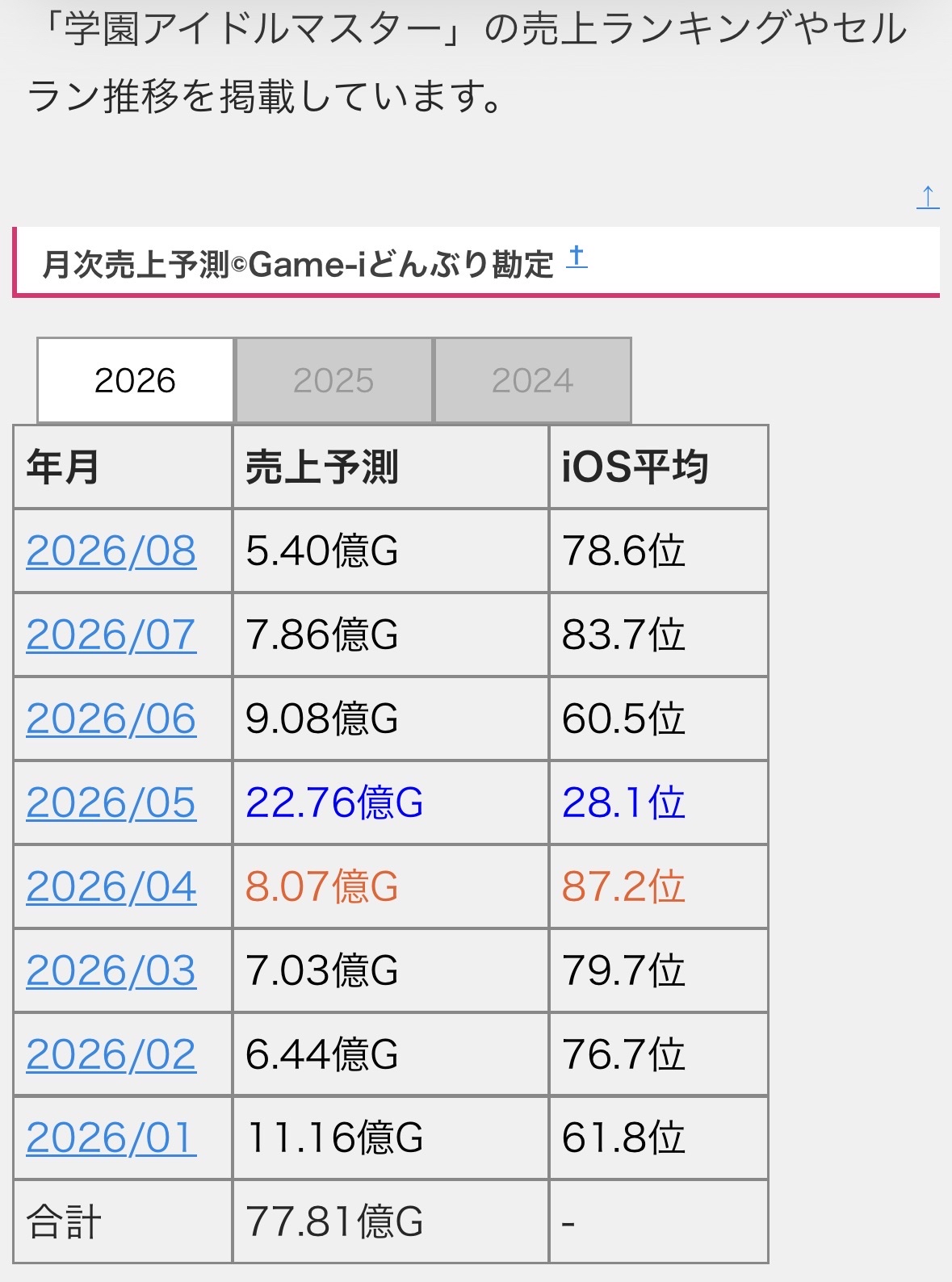This screenshot has height=1282, width=952.
Task: Open the 2026/01 monthly link
Action: pos(111,1138)
